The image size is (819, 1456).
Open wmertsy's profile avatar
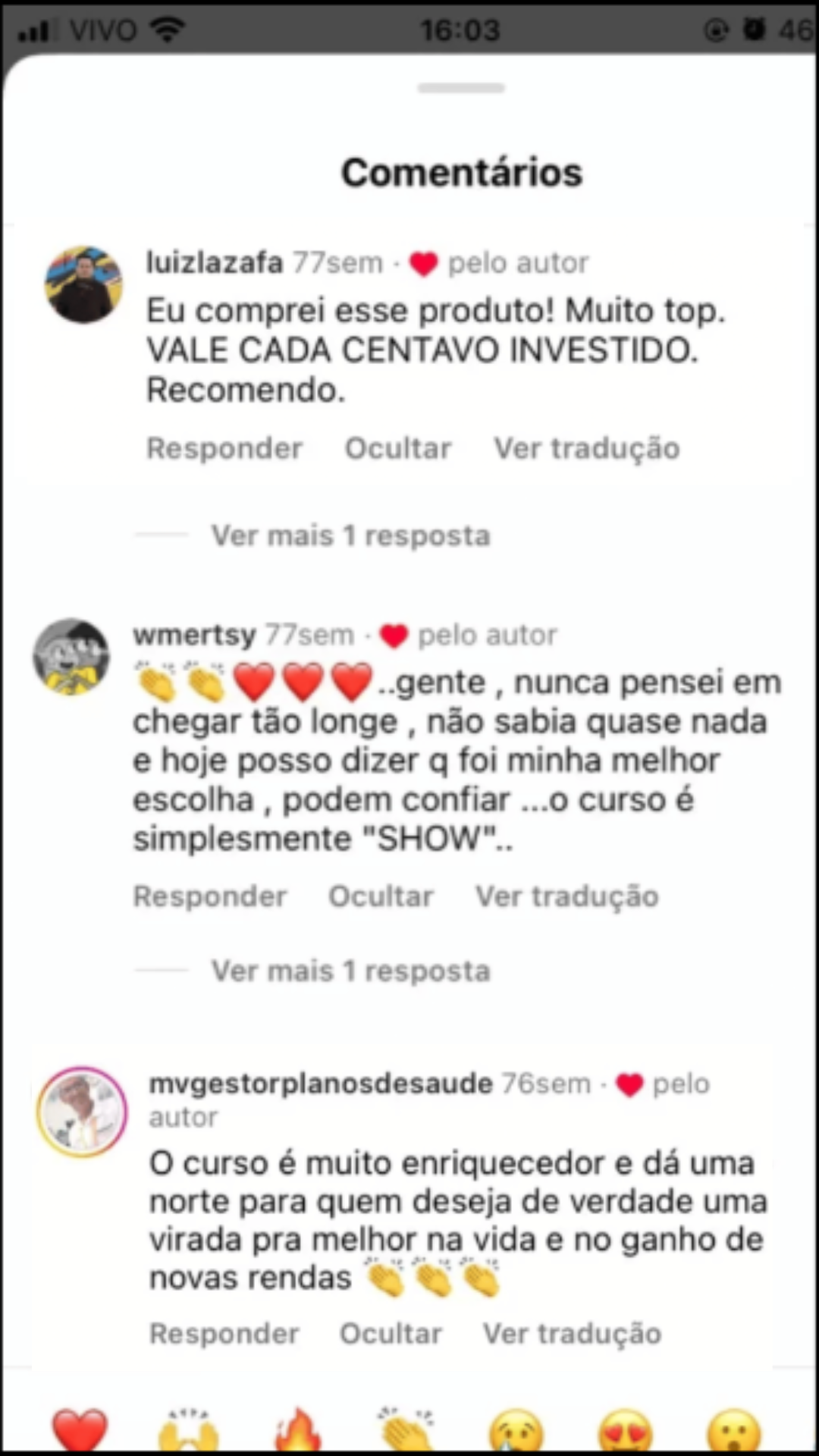click(71, 657)
